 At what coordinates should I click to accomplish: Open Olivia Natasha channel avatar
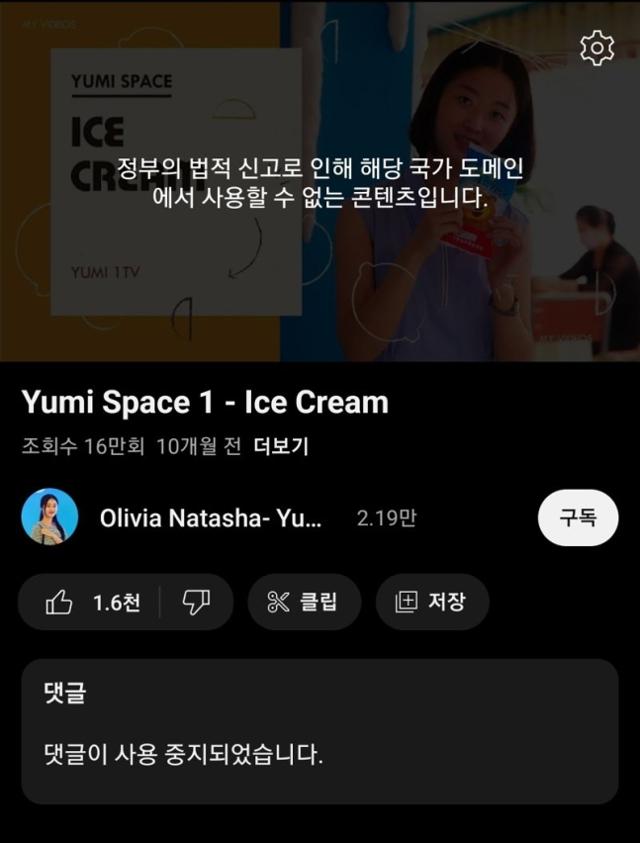pos(50,518)
